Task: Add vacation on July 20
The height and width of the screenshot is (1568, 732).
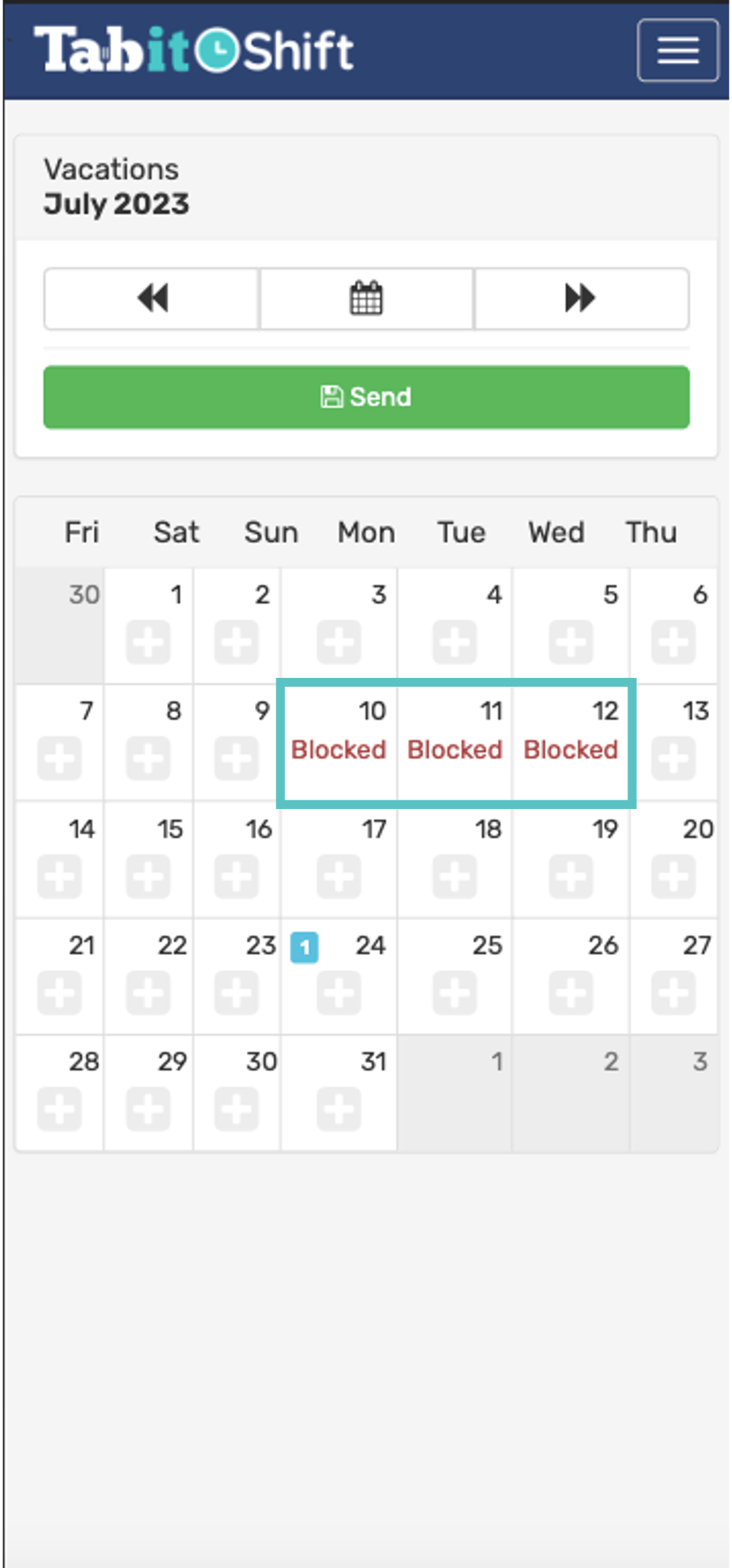Action: (673, 876)
